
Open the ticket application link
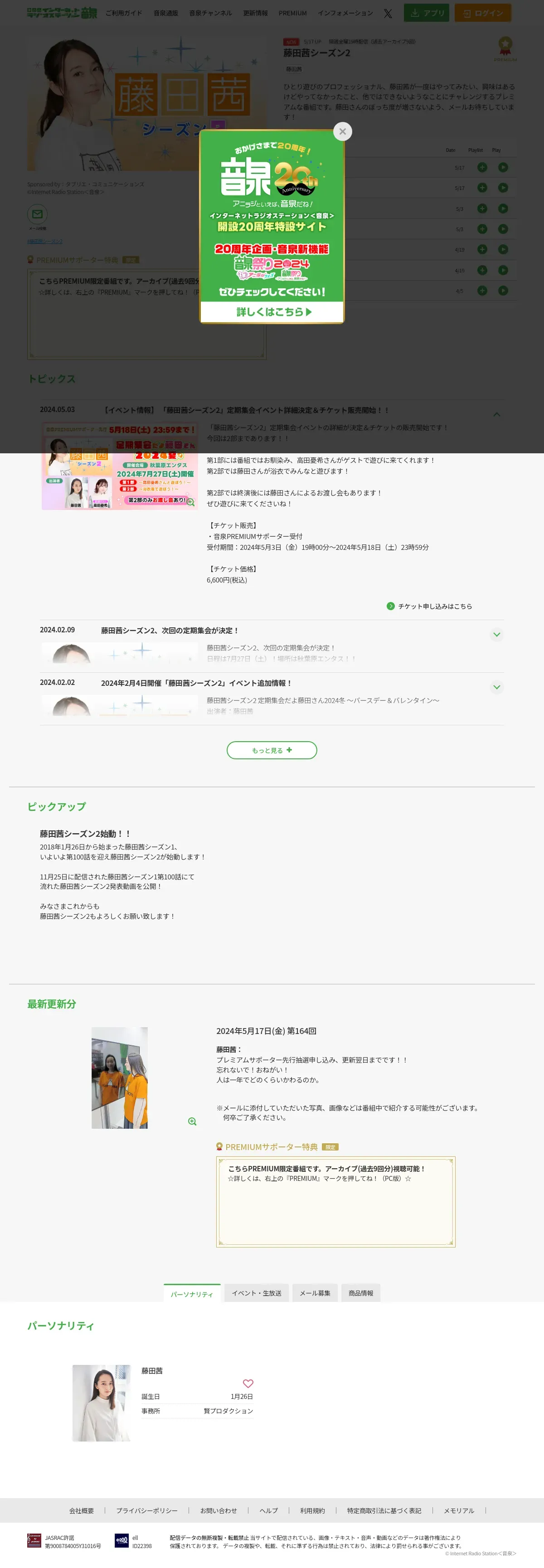(x=434, y=606)
